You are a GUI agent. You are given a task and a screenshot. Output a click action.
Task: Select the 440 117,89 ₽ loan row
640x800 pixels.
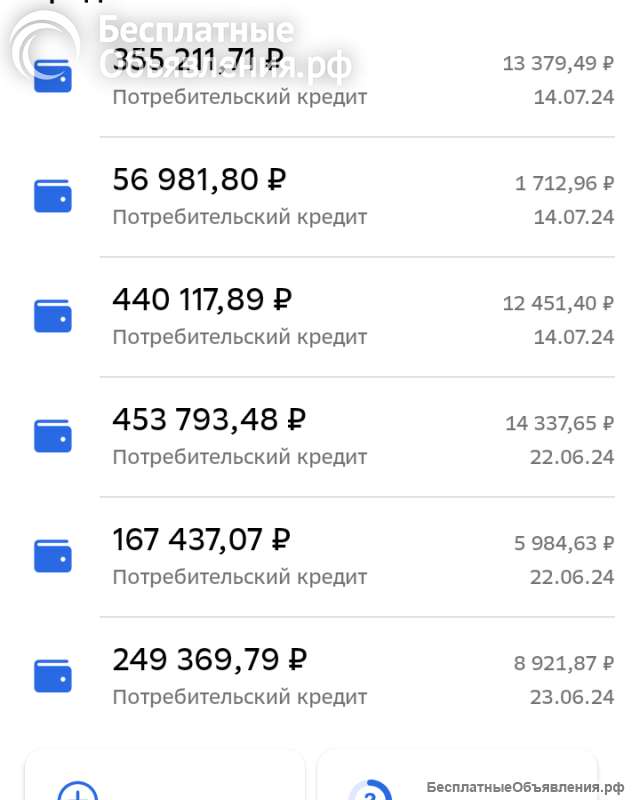coord(320,317)
